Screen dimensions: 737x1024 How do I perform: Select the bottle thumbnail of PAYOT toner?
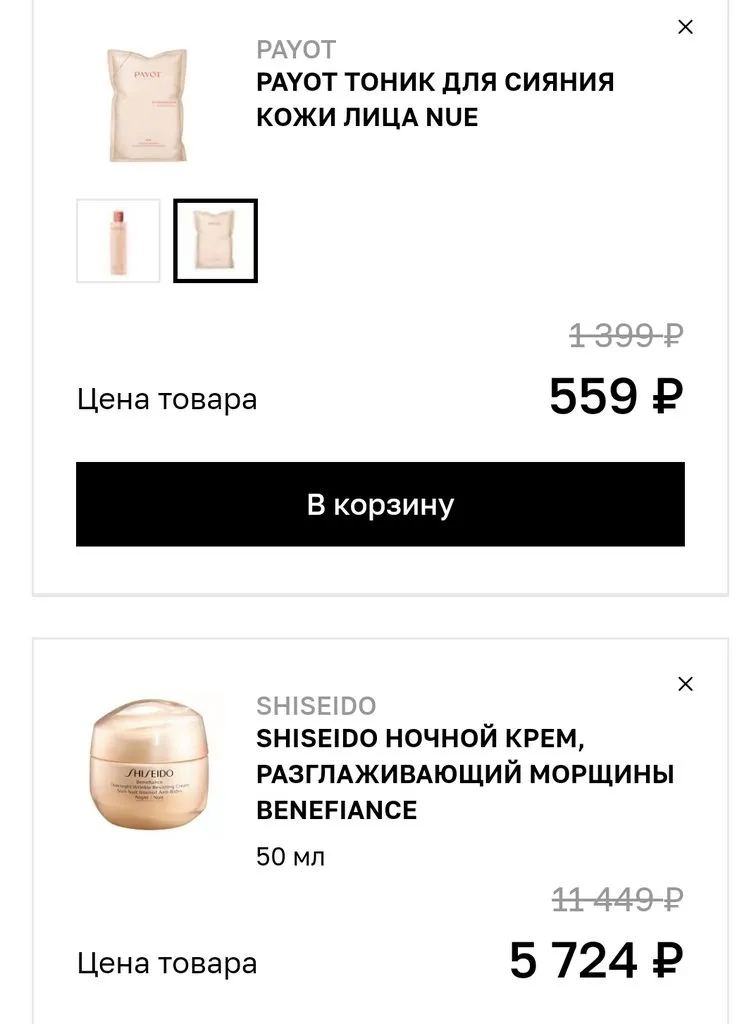[x=118, y=240]
